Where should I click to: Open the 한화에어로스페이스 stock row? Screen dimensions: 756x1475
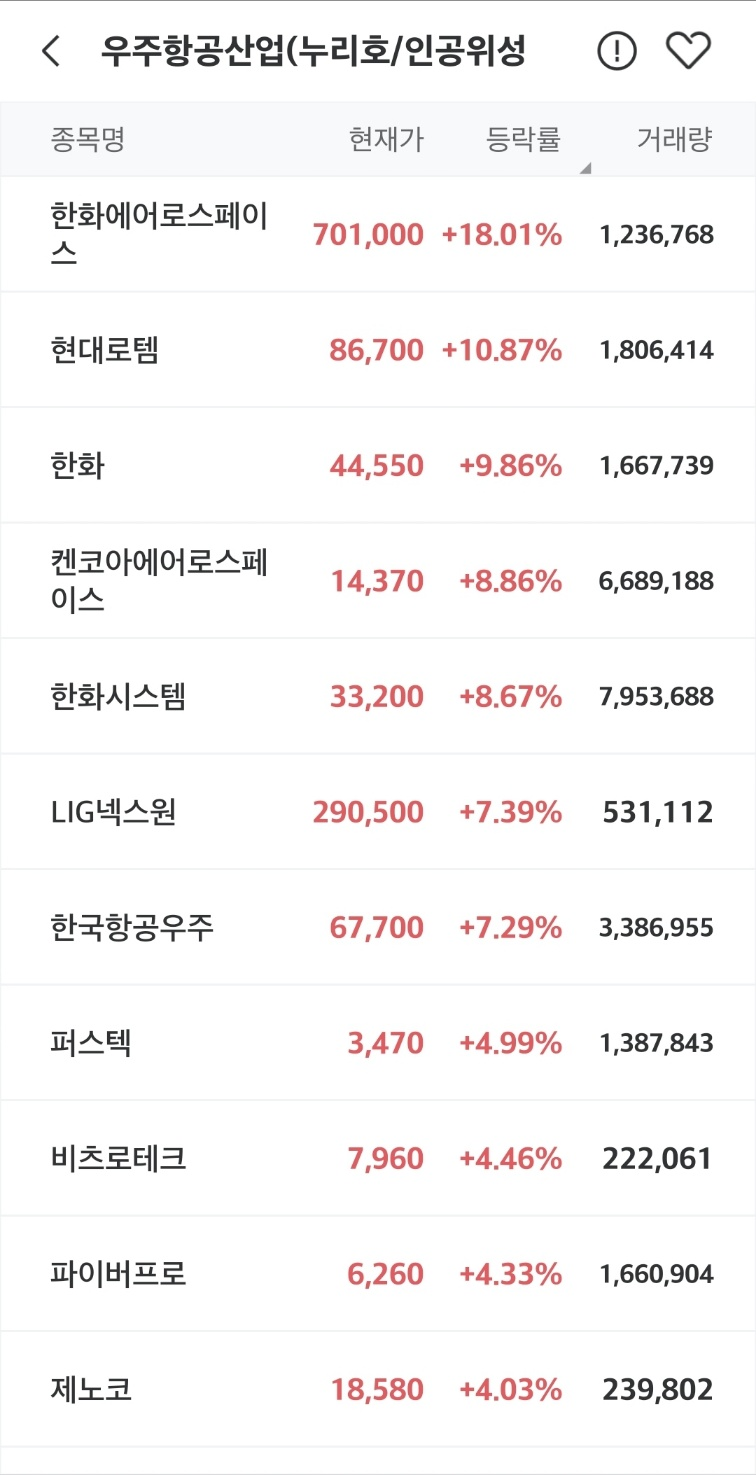pos(378,235)
